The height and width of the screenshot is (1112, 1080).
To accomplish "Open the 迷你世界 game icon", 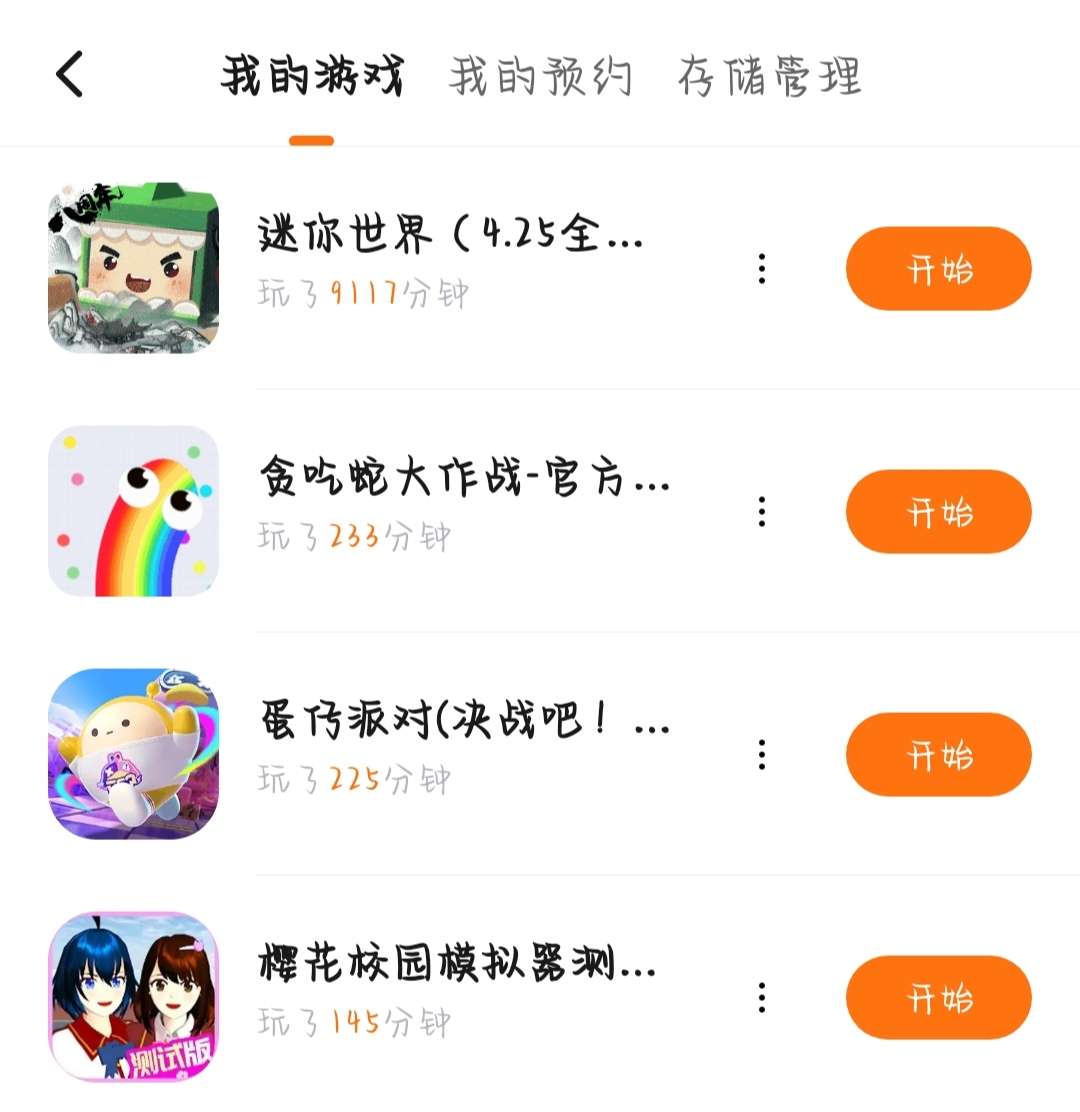I will [133, 268].
